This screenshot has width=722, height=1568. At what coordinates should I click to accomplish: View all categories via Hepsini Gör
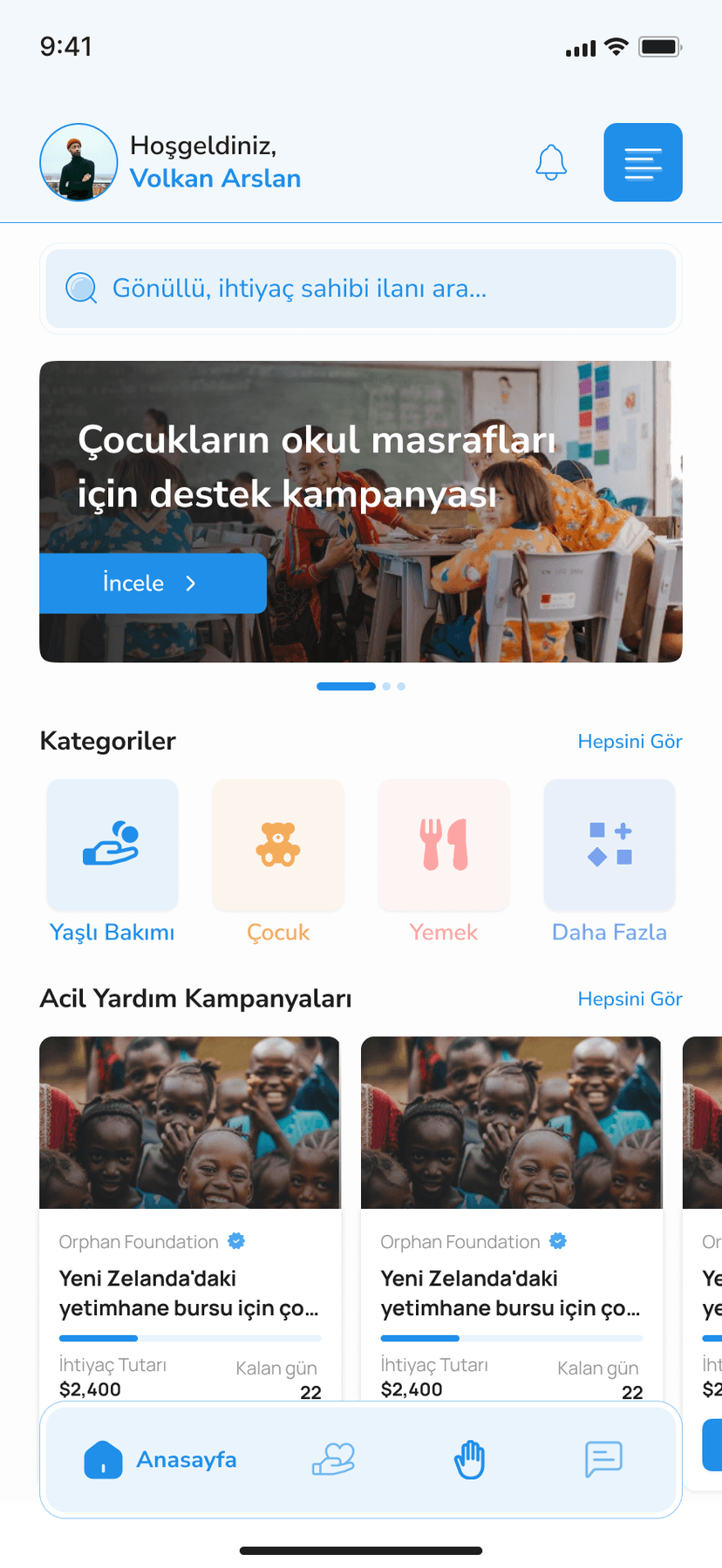(630, 742)
